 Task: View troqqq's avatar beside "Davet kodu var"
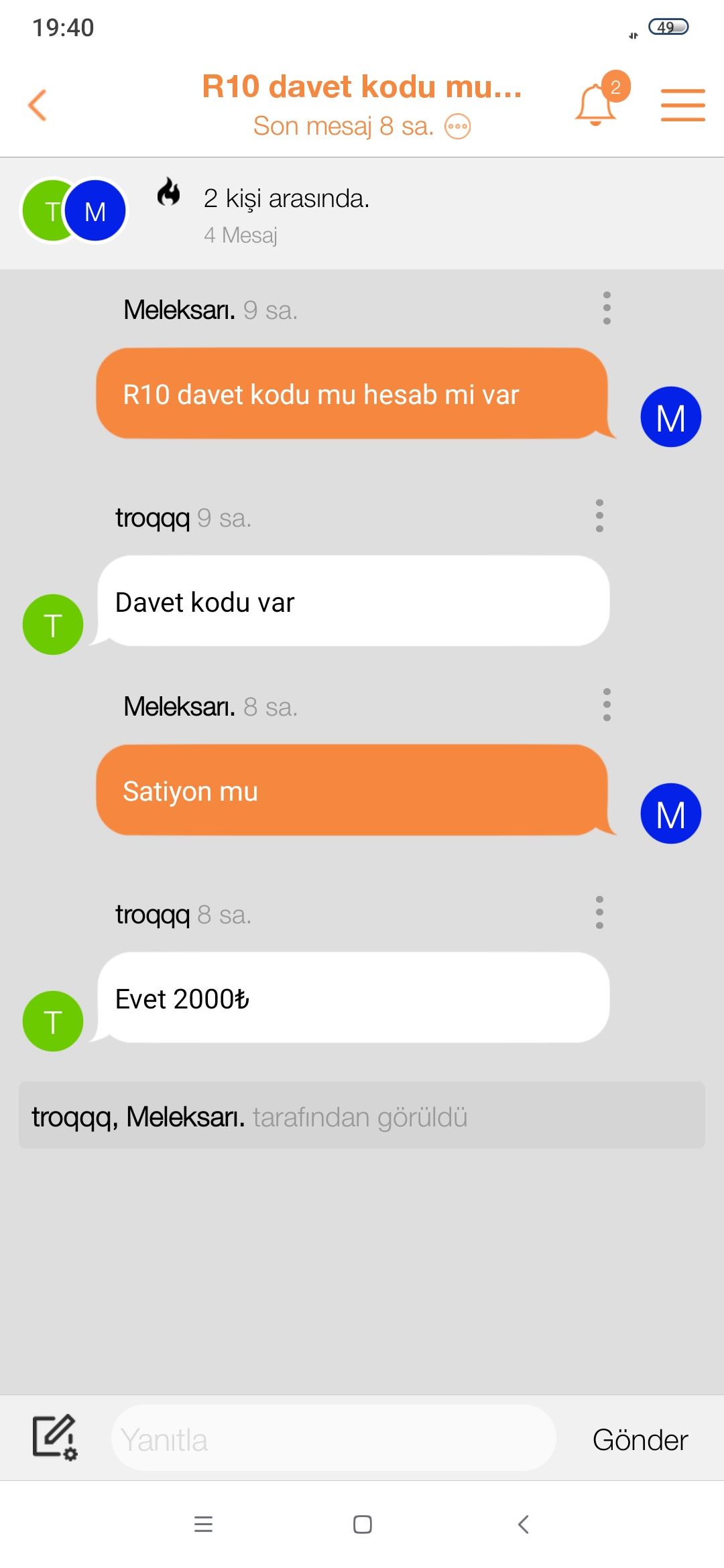coord(53,625)
